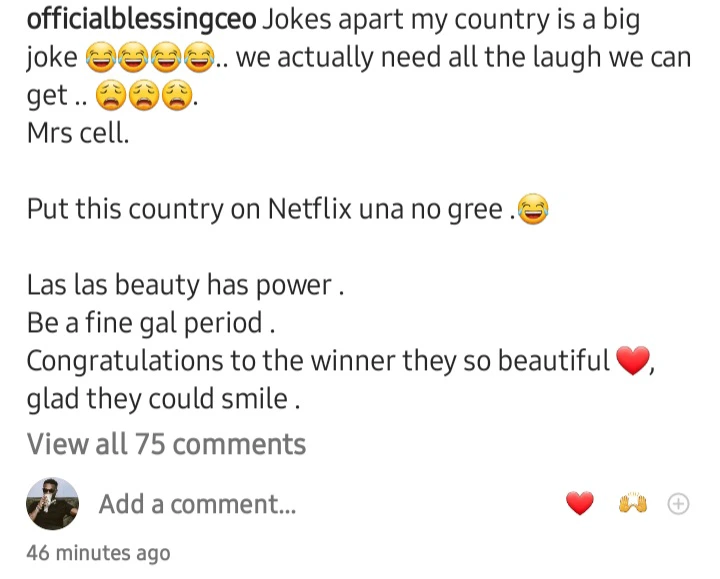The height and width of the screenshot is (579, 720).
Task: View all 75 comments
Action: click(x=166, y=444)
